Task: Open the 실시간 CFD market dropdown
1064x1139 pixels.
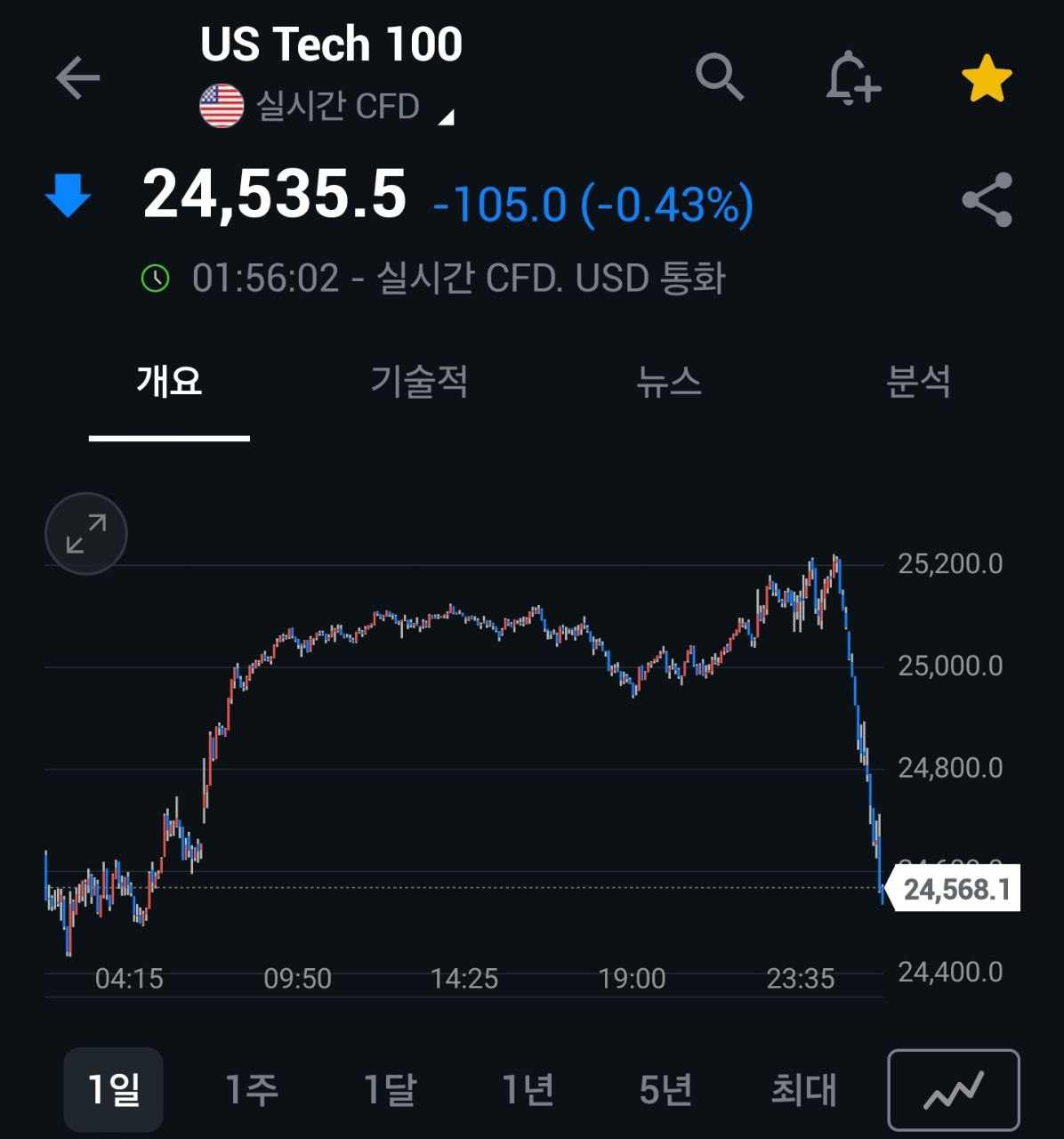Action: click(x=336, y=107)
